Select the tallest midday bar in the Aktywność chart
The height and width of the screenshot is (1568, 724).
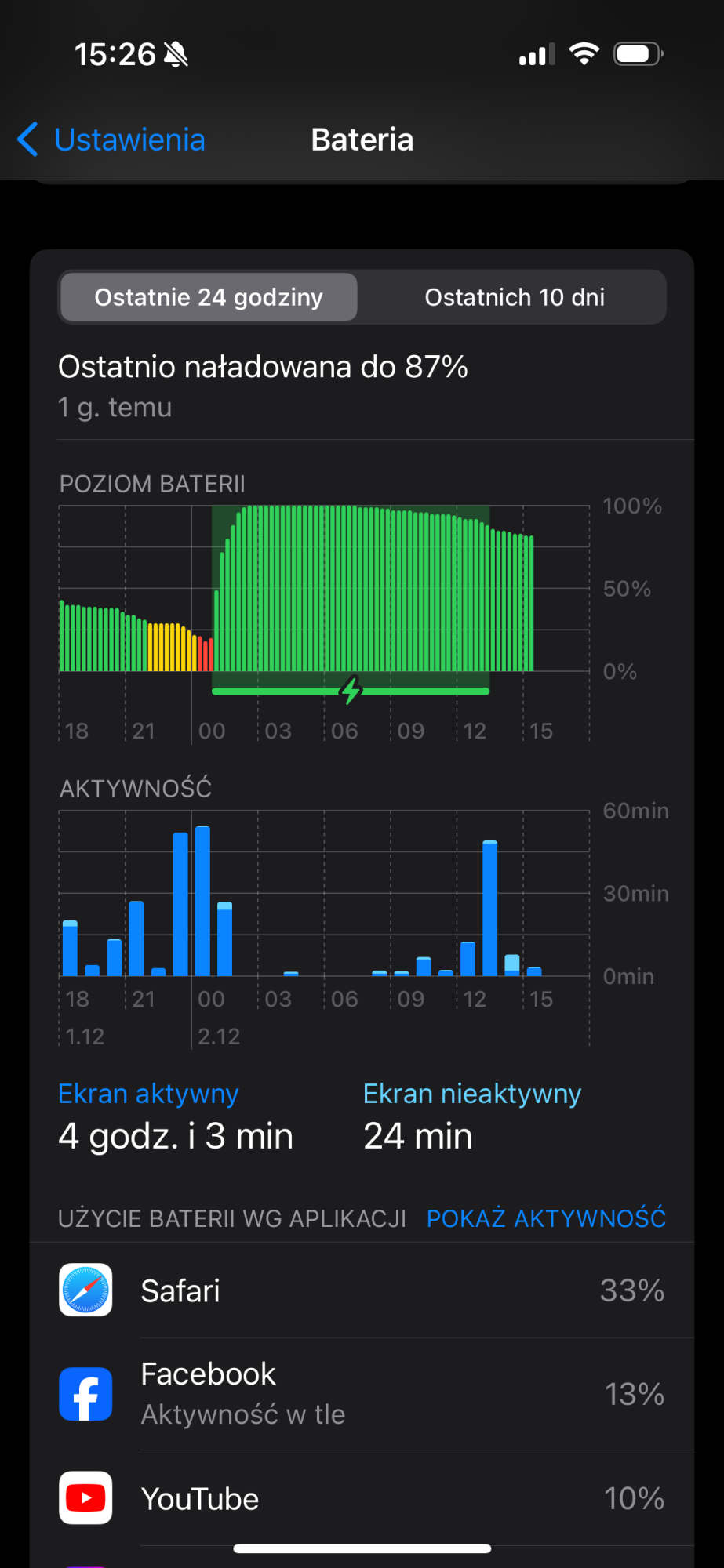(x=490, y=908)
